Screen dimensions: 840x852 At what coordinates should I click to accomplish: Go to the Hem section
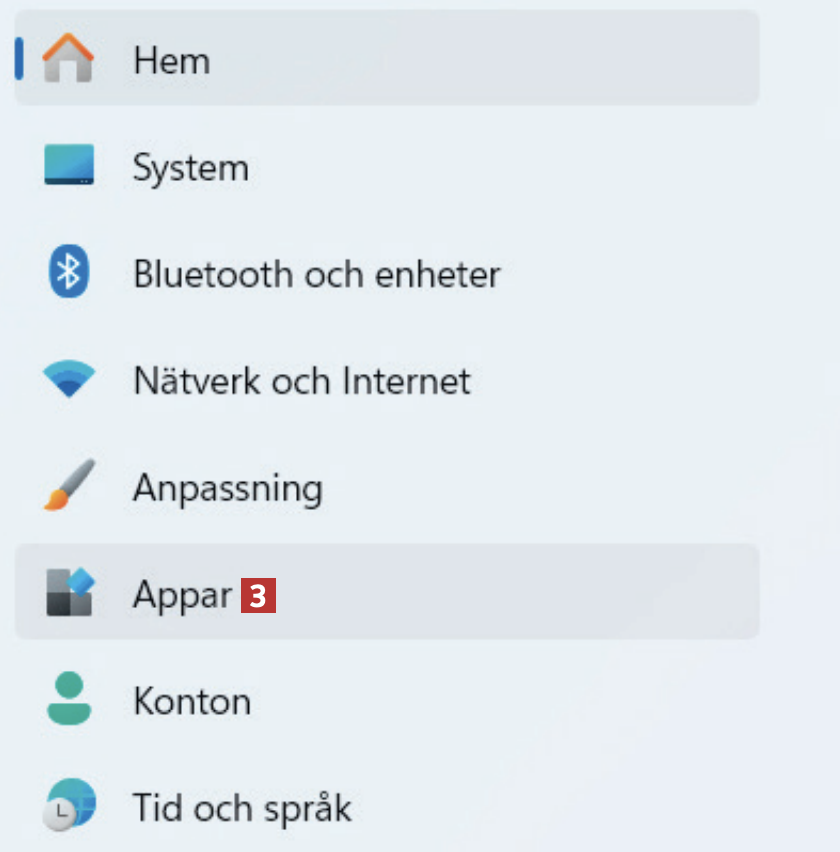[x=172, y=60]
